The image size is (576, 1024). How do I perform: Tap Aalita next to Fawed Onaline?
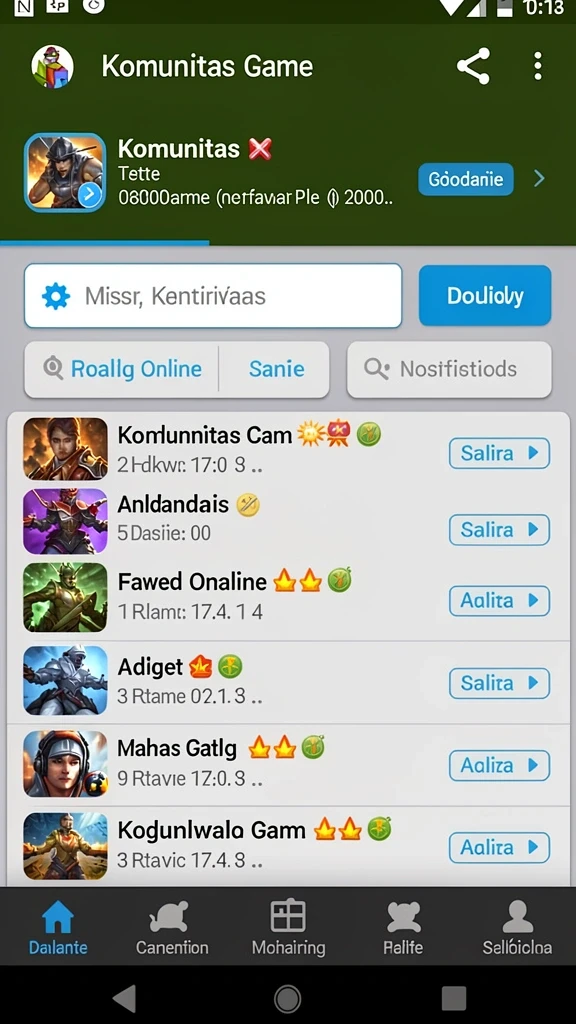[500, 601]
